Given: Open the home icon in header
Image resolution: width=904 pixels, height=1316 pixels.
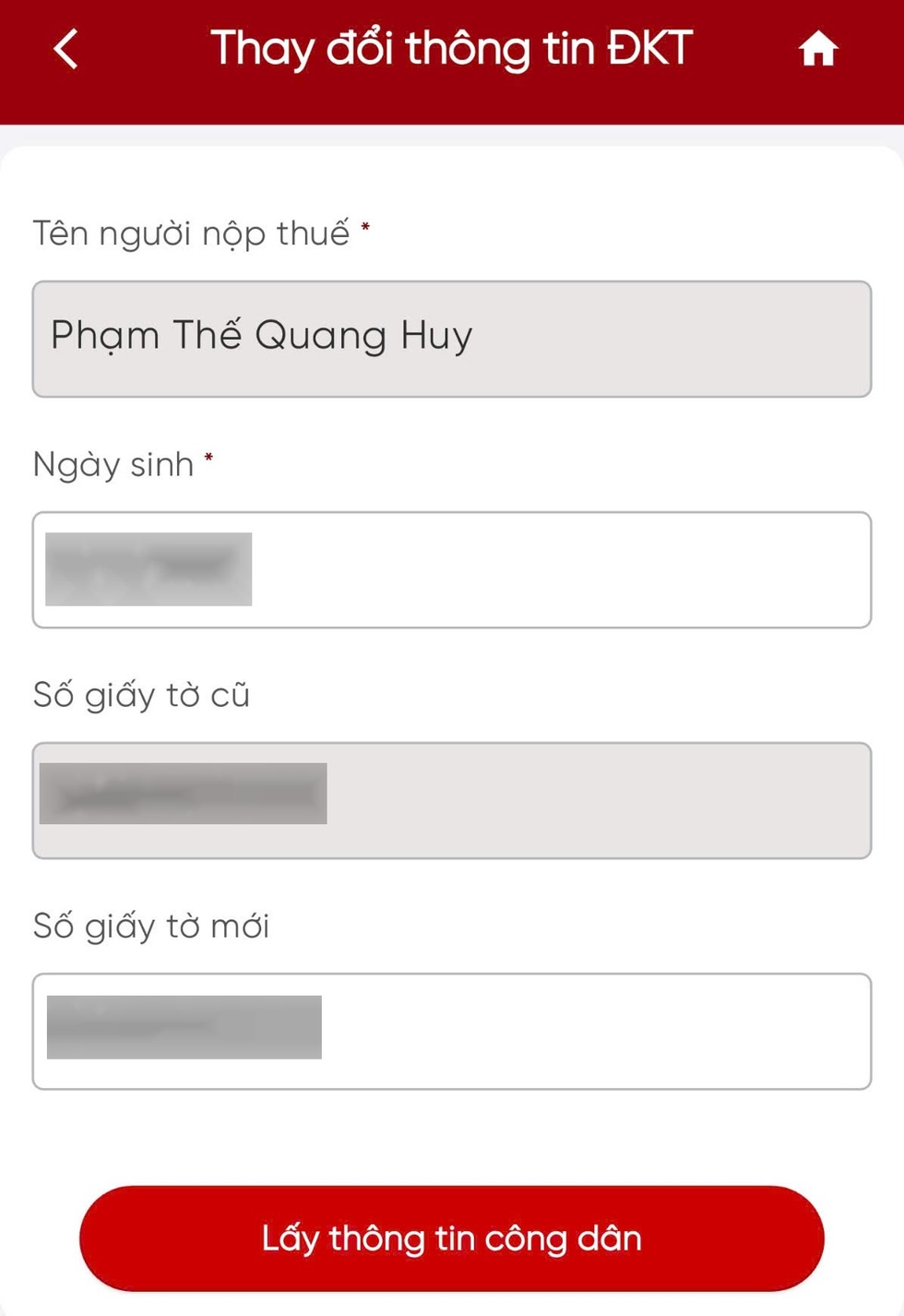Looking at the screenshot, I should tap(817, 49).
